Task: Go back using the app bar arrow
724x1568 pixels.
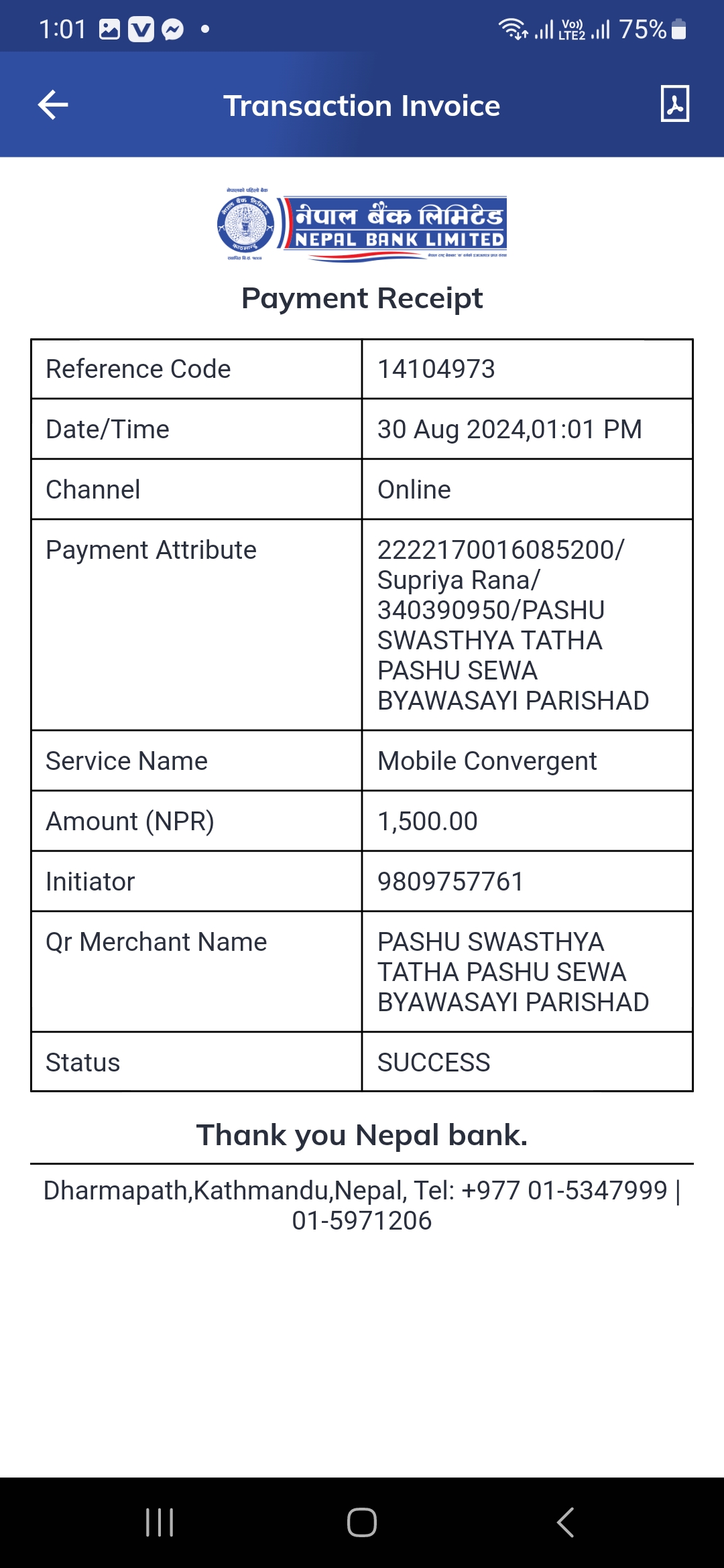Action: [x=53, y=105]
